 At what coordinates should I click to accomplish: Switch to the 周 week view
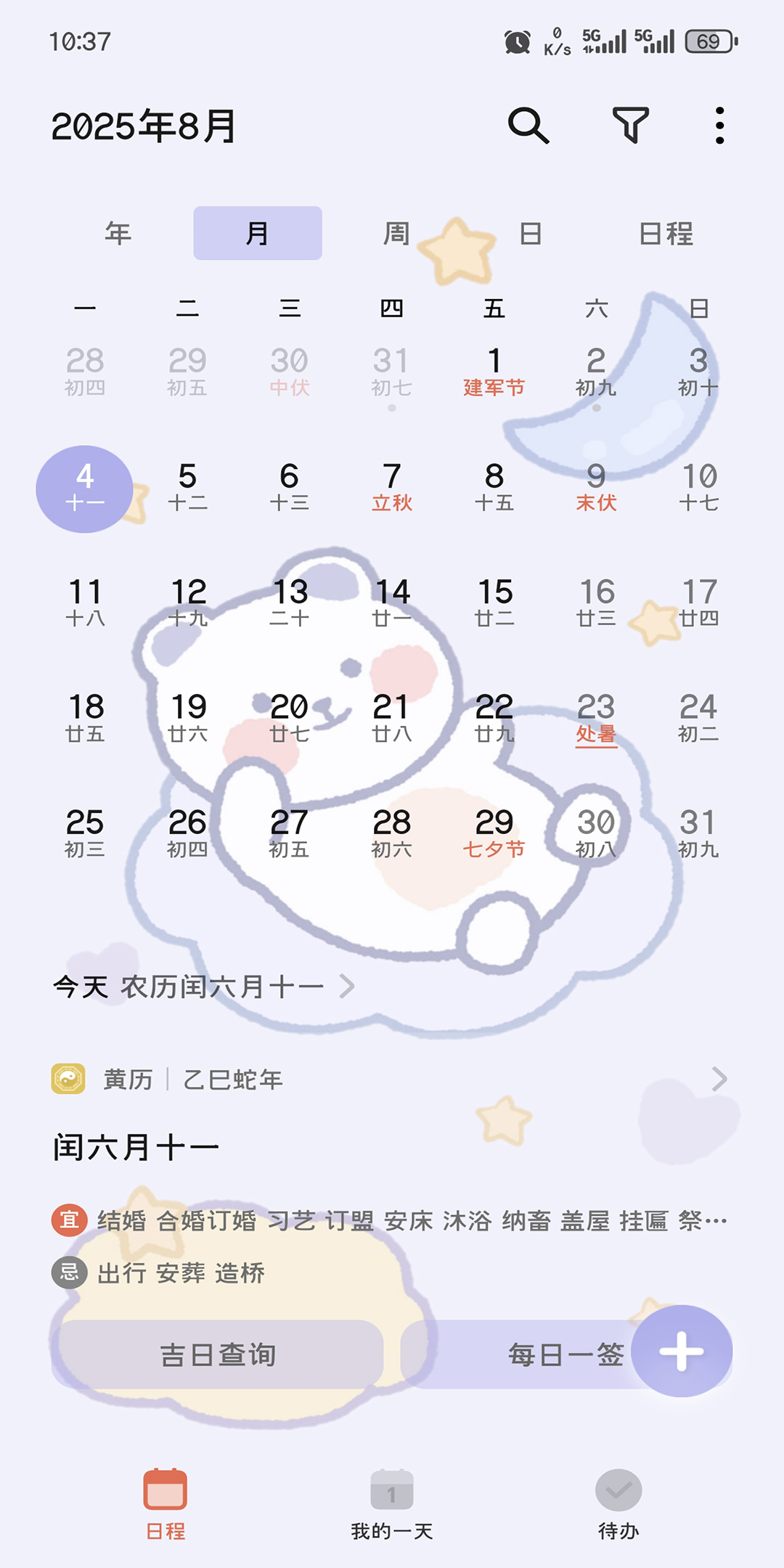[396, 234]
